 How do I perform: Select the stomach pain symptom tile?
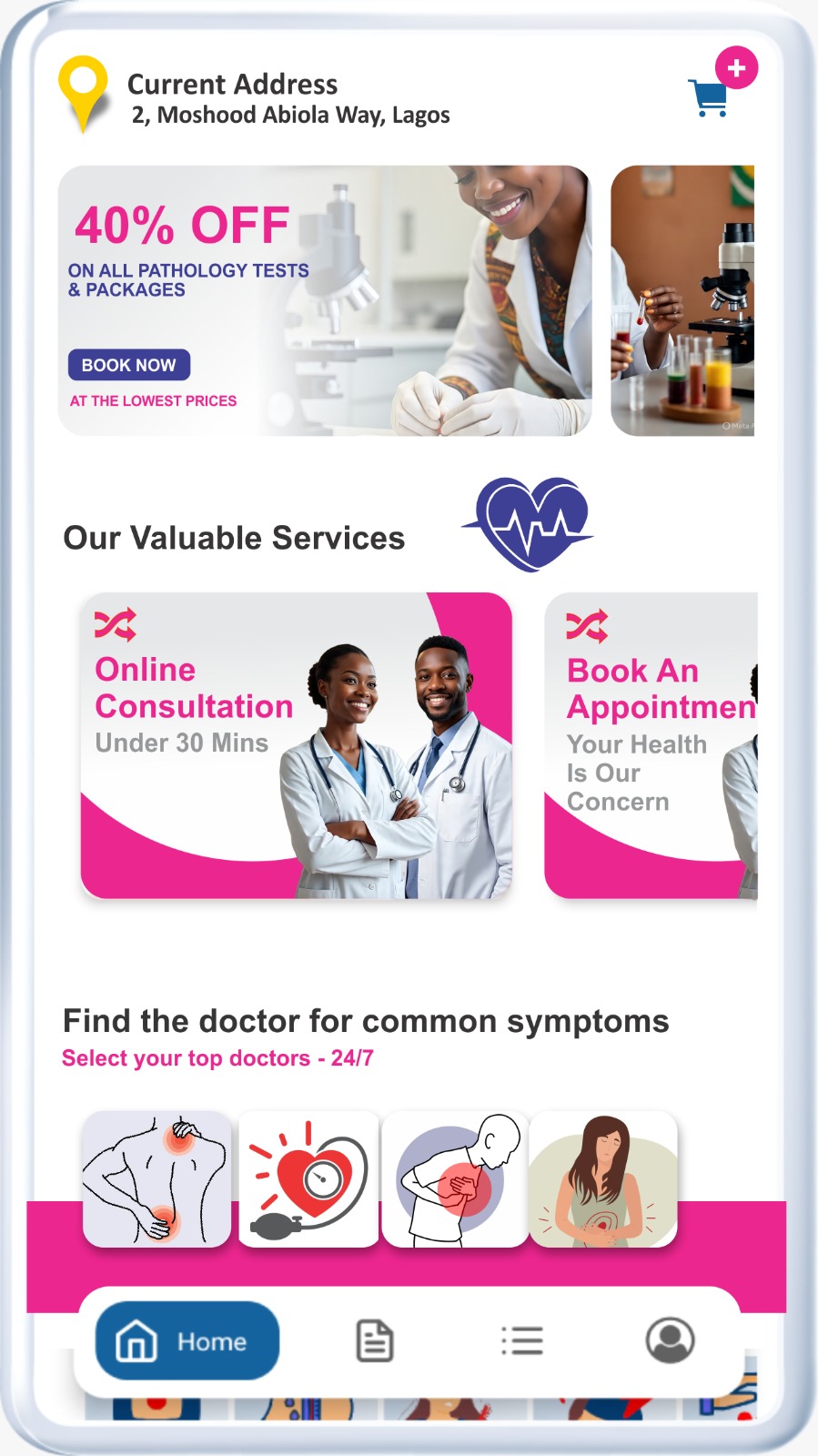602,1178
